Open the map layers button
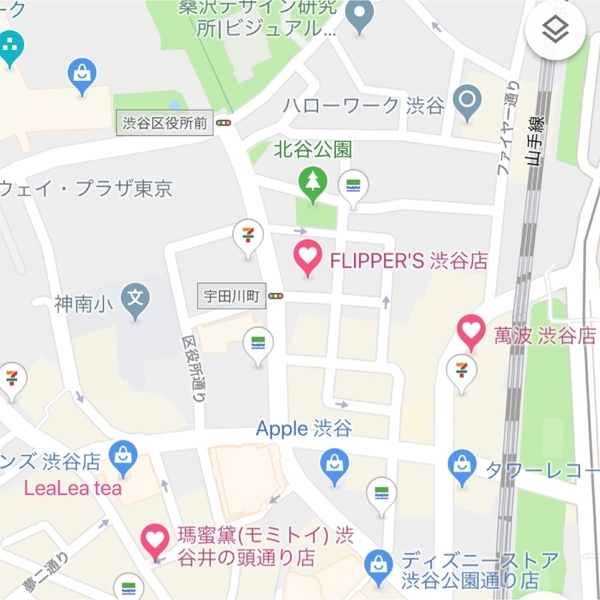This screenshot has width=600, height=600. (557, 31)
